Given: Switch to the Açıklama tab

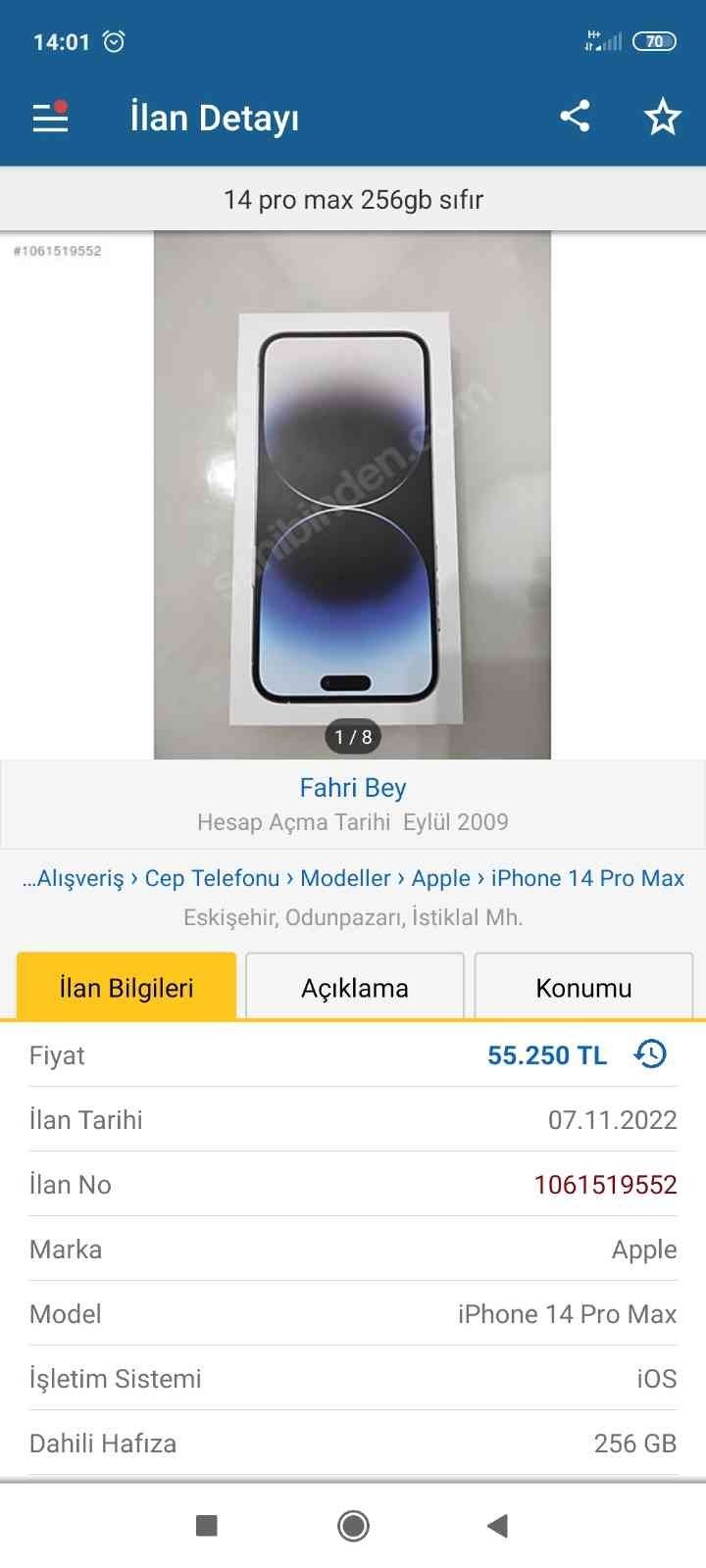Looking at the screenshot, I should click(354, 987).
